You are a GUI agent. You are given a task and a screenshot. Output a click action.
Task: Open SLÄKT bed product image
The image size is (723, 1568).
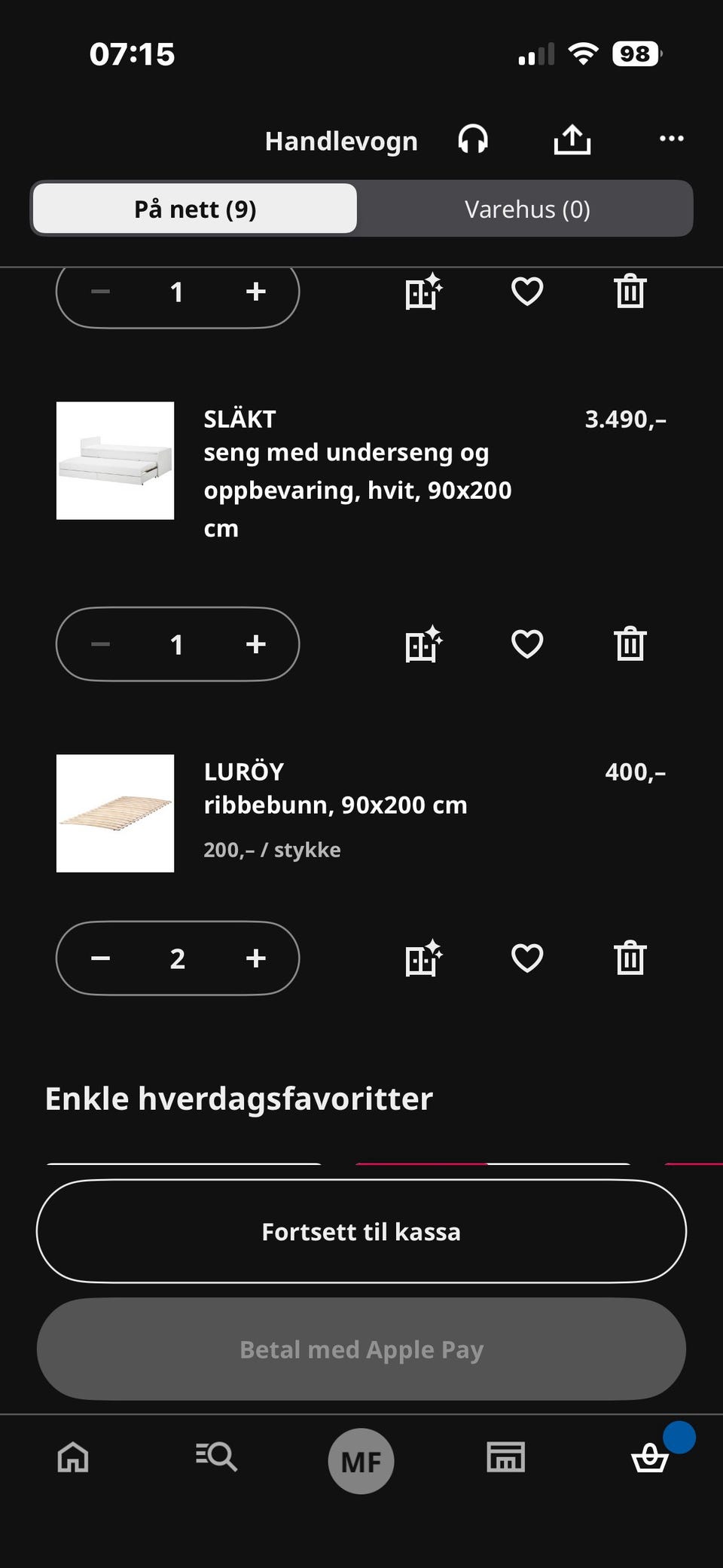pos(115,460)
